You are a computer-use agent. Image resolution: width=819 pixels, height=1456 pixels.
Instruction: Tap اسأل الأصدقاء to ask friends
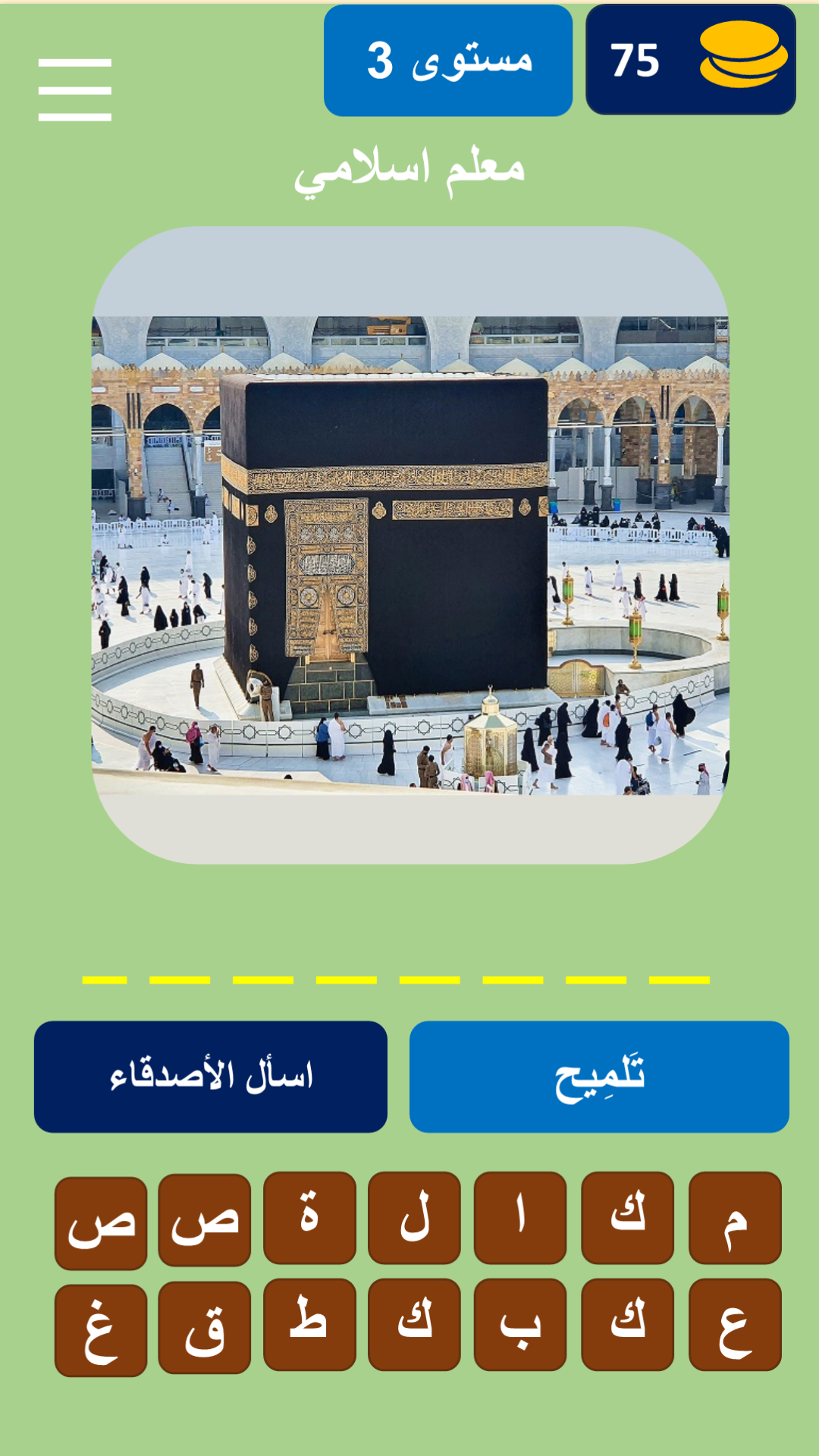click(x=211, y=1076)
